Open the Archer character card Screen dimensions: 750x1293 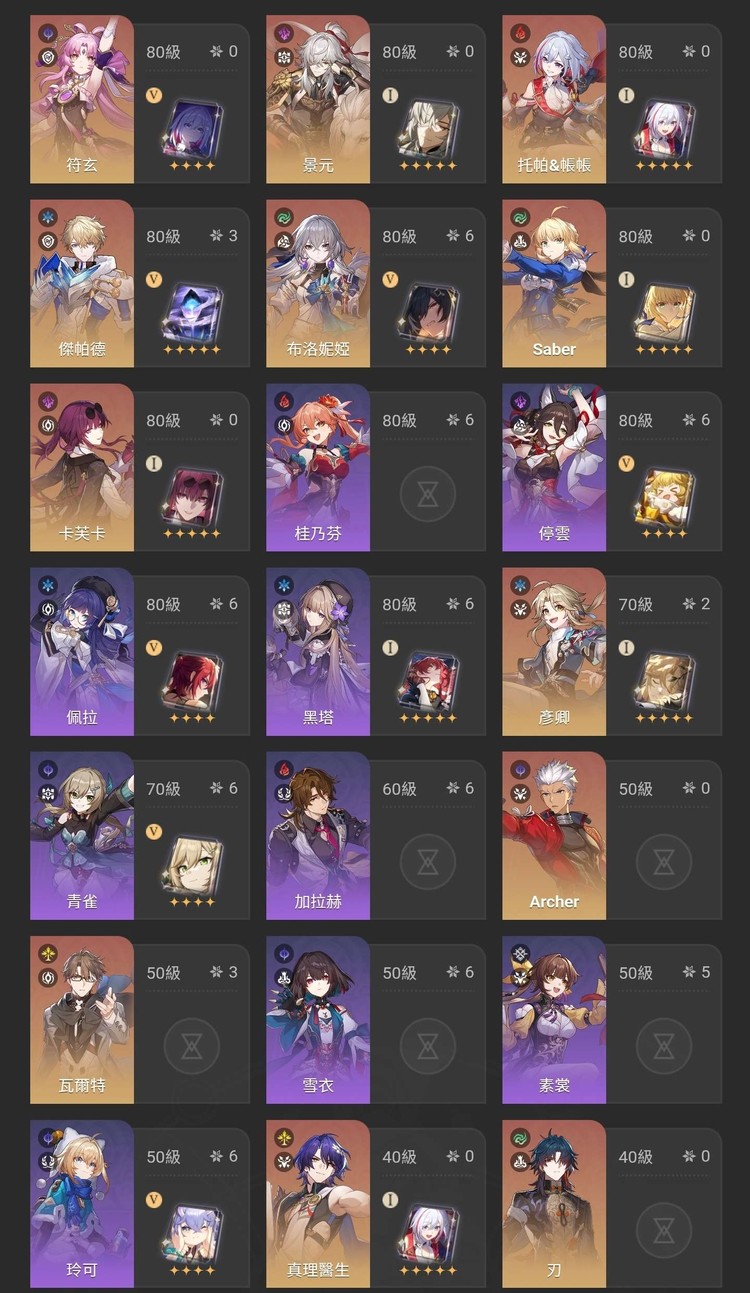coord(612,835)
